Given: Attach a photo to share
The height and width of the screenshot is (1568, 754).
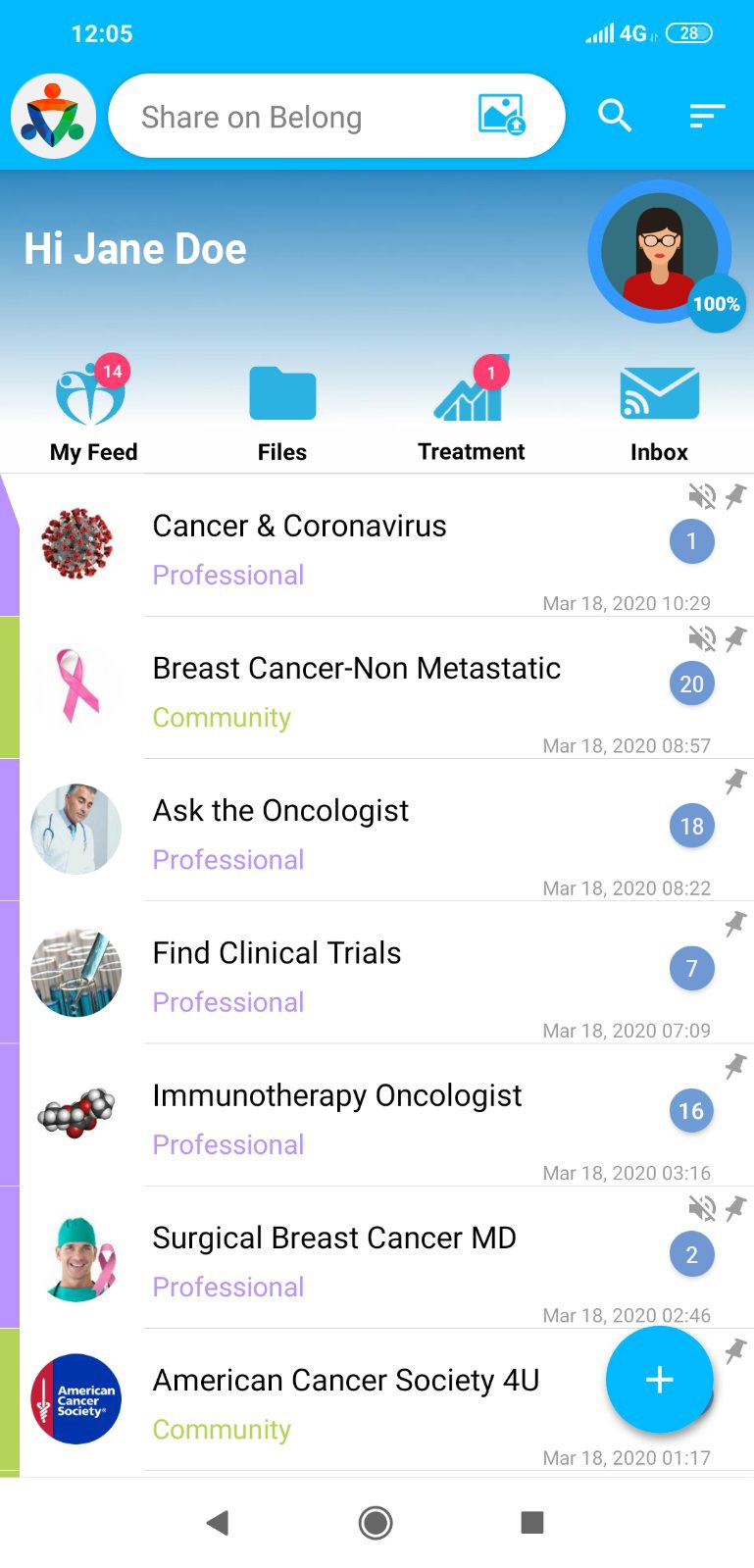Looking at the screenshot, I should 502,115.
